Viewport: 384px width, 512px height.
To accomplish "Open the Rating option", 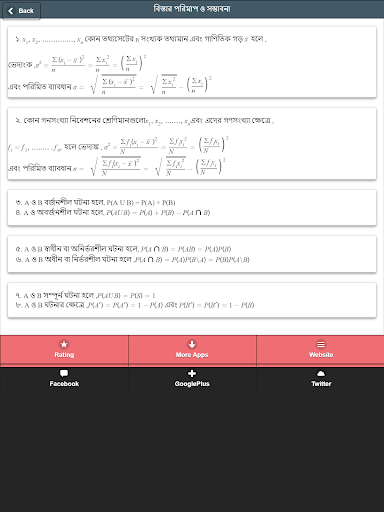I will coord(64,350).
